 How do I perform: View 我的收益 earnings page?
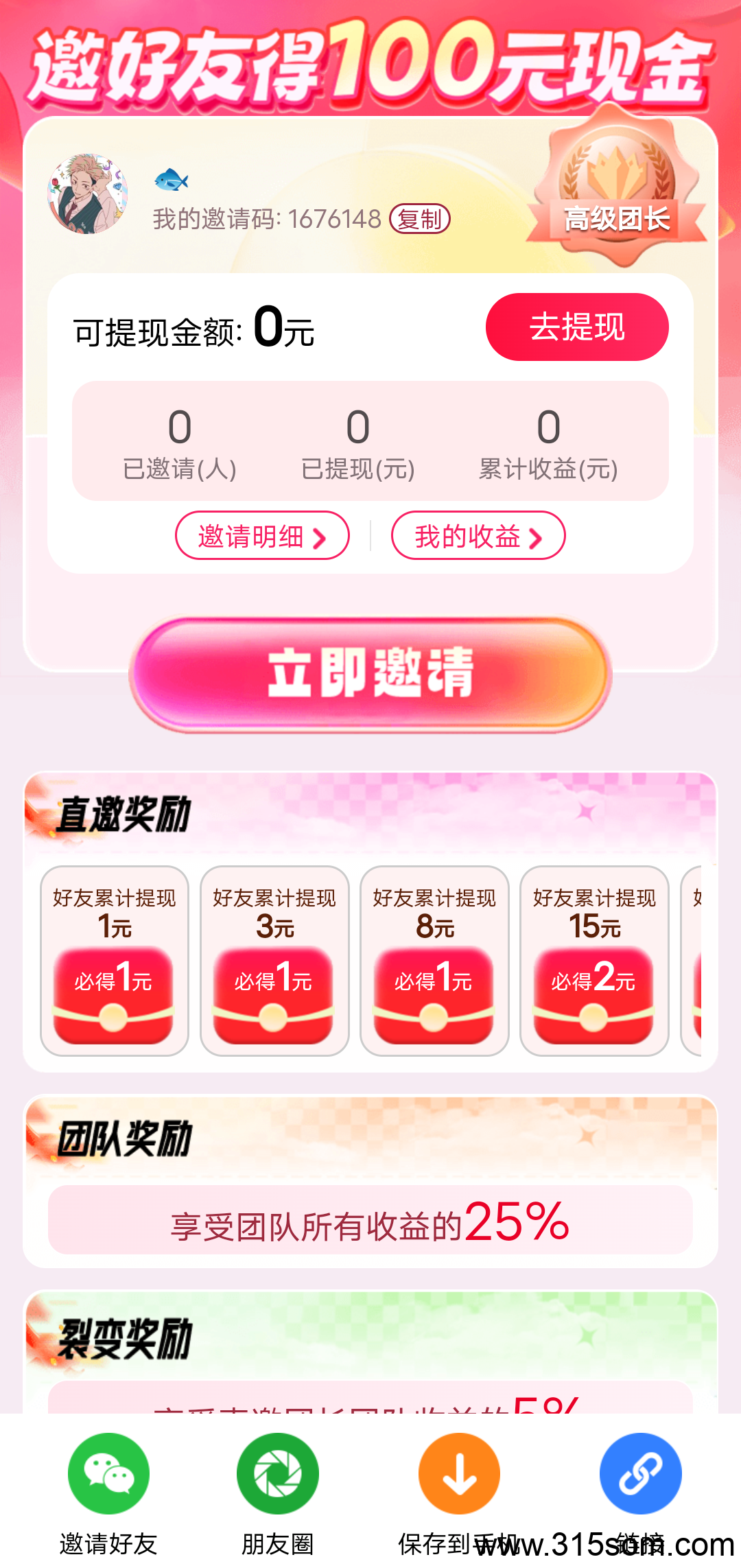tap(478, 536)
